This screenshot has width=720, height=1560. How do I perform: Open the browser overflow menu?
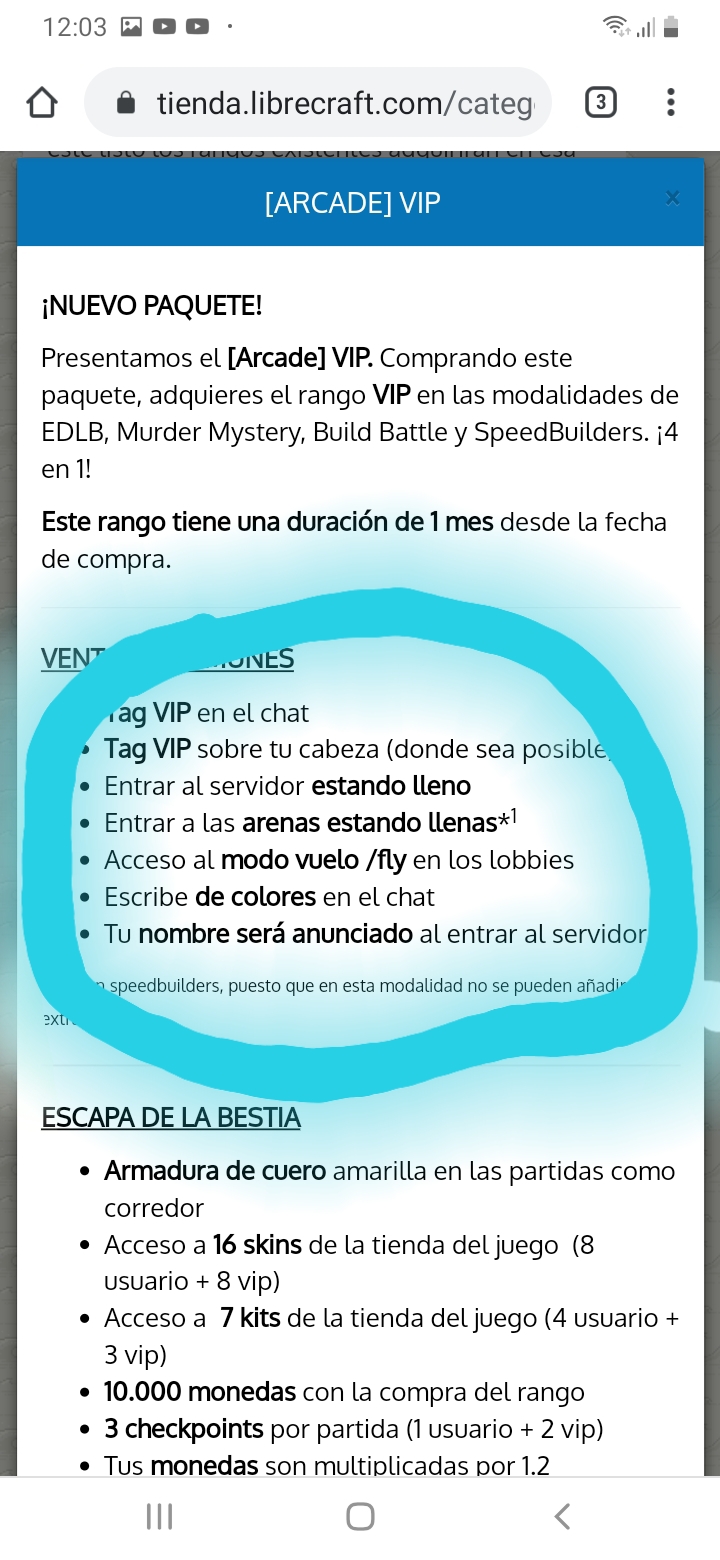[x=671, y=102]
